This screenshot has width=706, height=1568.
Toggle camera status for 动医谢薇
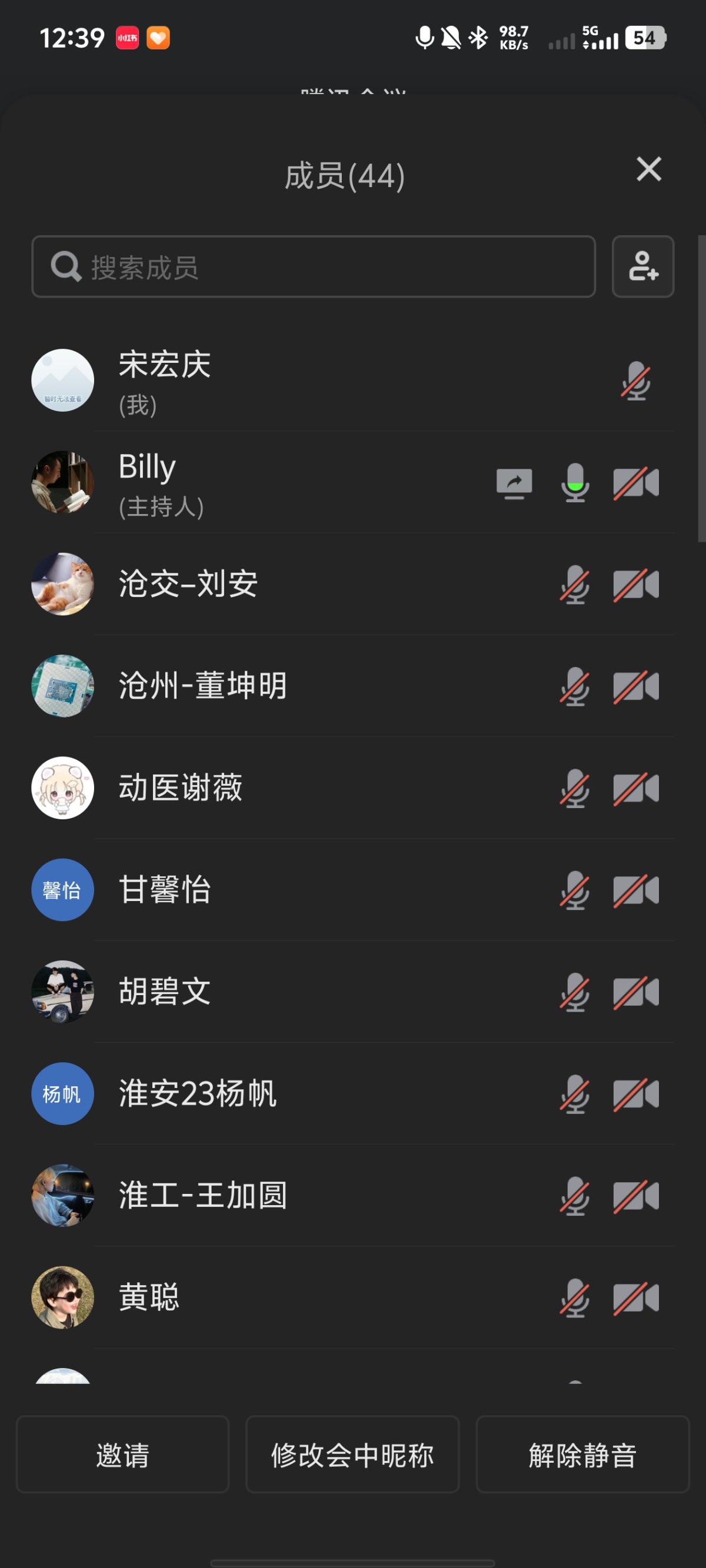pos(635,787)
